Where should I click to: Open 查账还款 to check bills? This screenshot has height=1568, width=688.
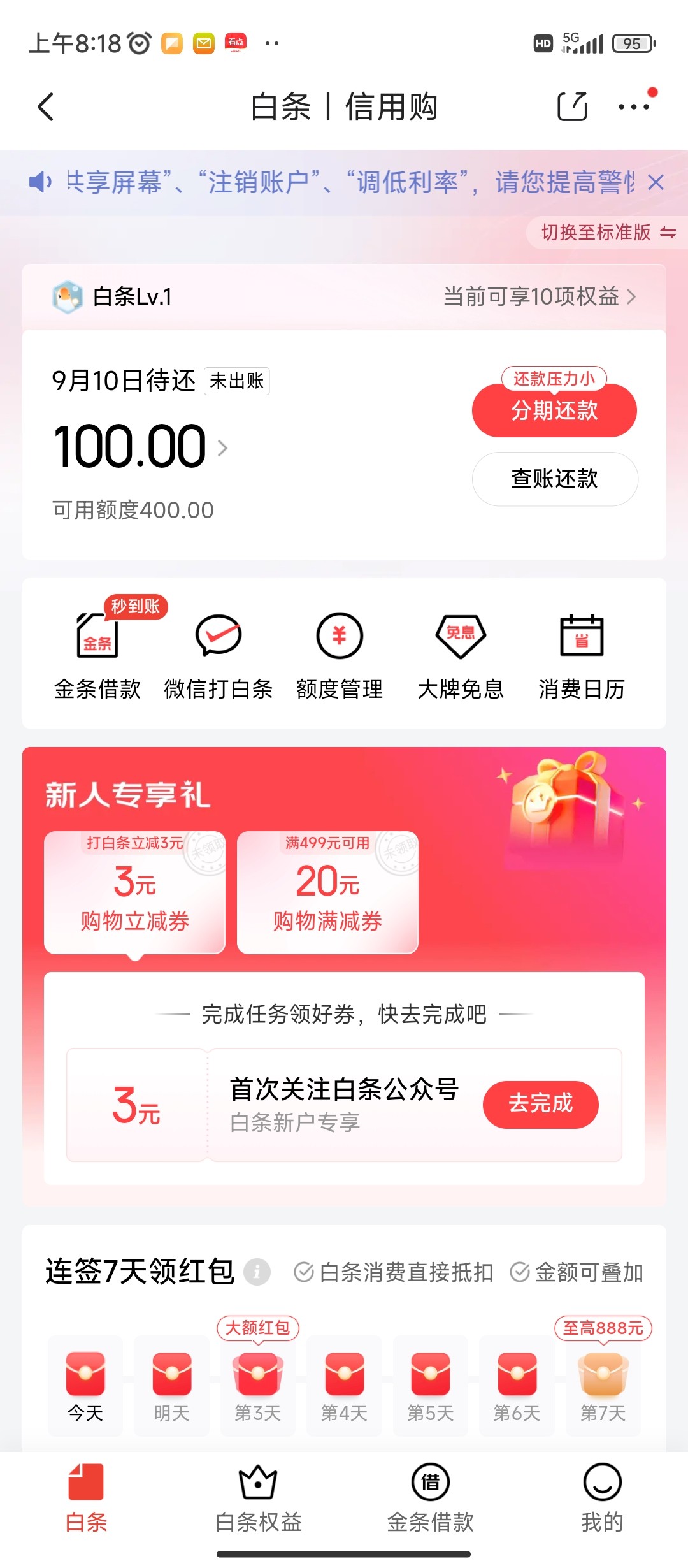tap(554, 479)
